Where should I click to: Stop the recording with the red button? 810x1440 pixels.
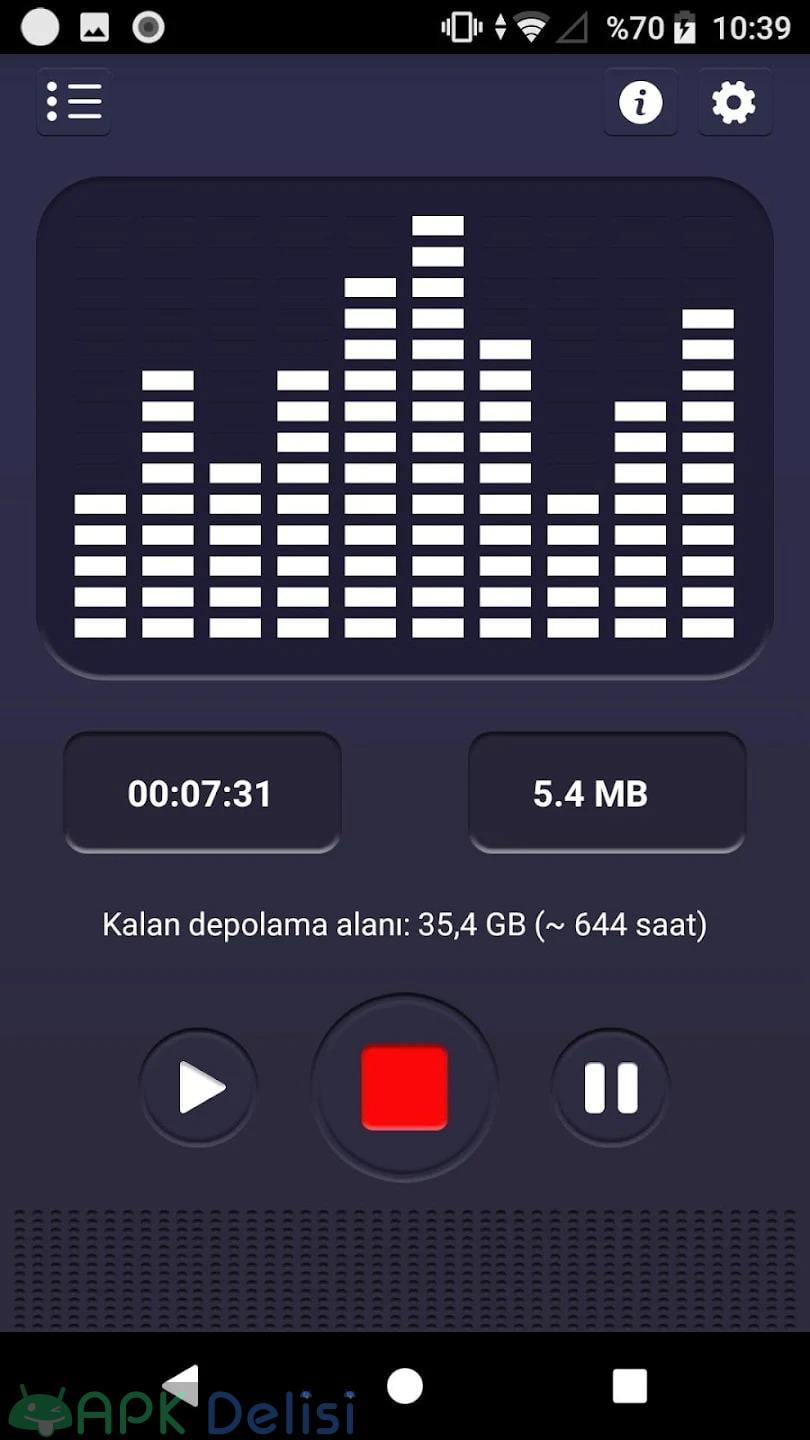404,1088
